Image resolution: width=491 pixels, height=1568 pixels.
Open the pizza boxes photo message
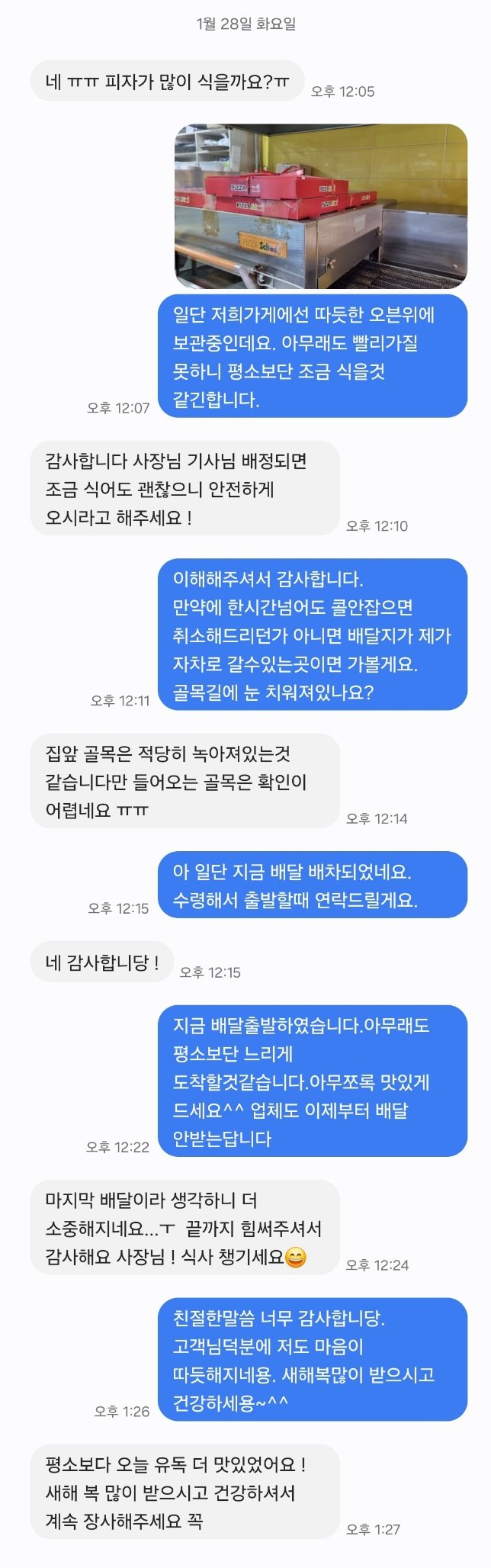click(321, 206)
